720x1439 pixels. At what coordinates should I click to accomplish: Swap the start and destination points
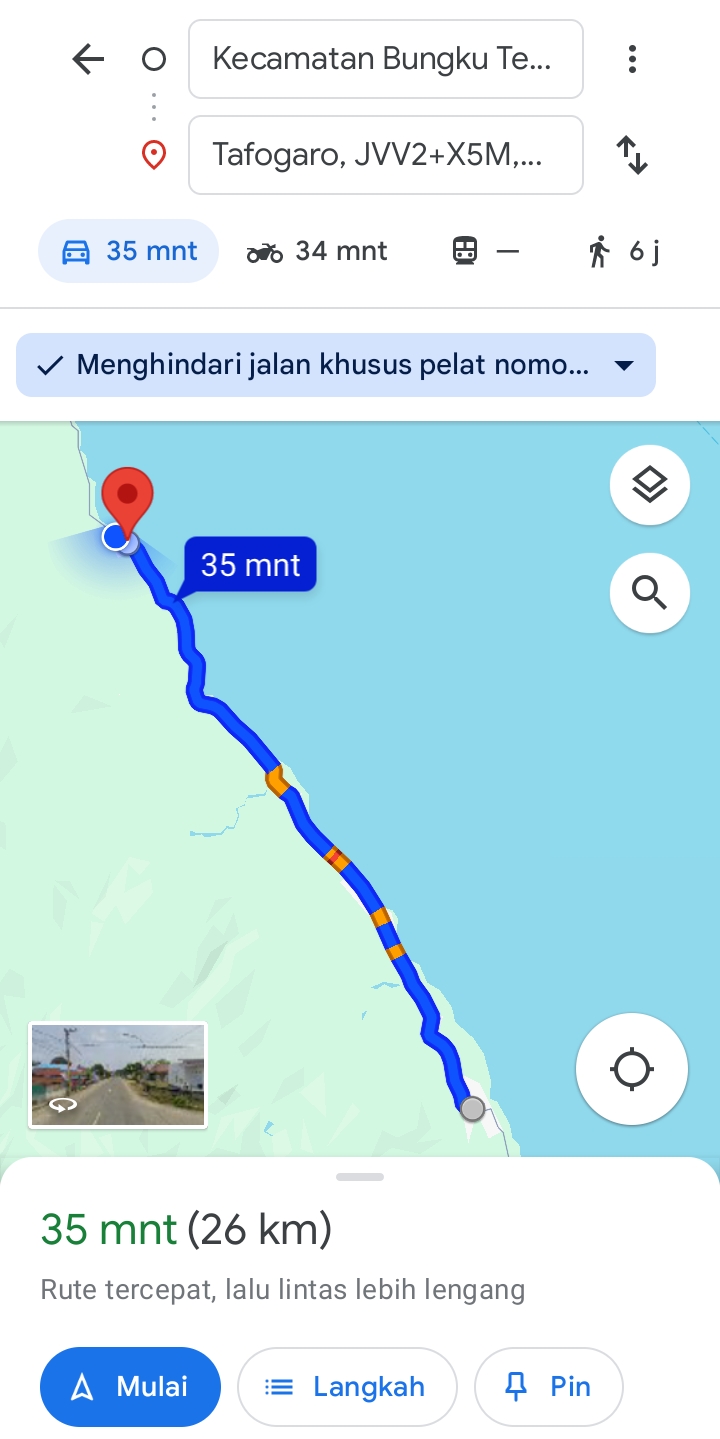pyautogui.click(x=632, y=155)
